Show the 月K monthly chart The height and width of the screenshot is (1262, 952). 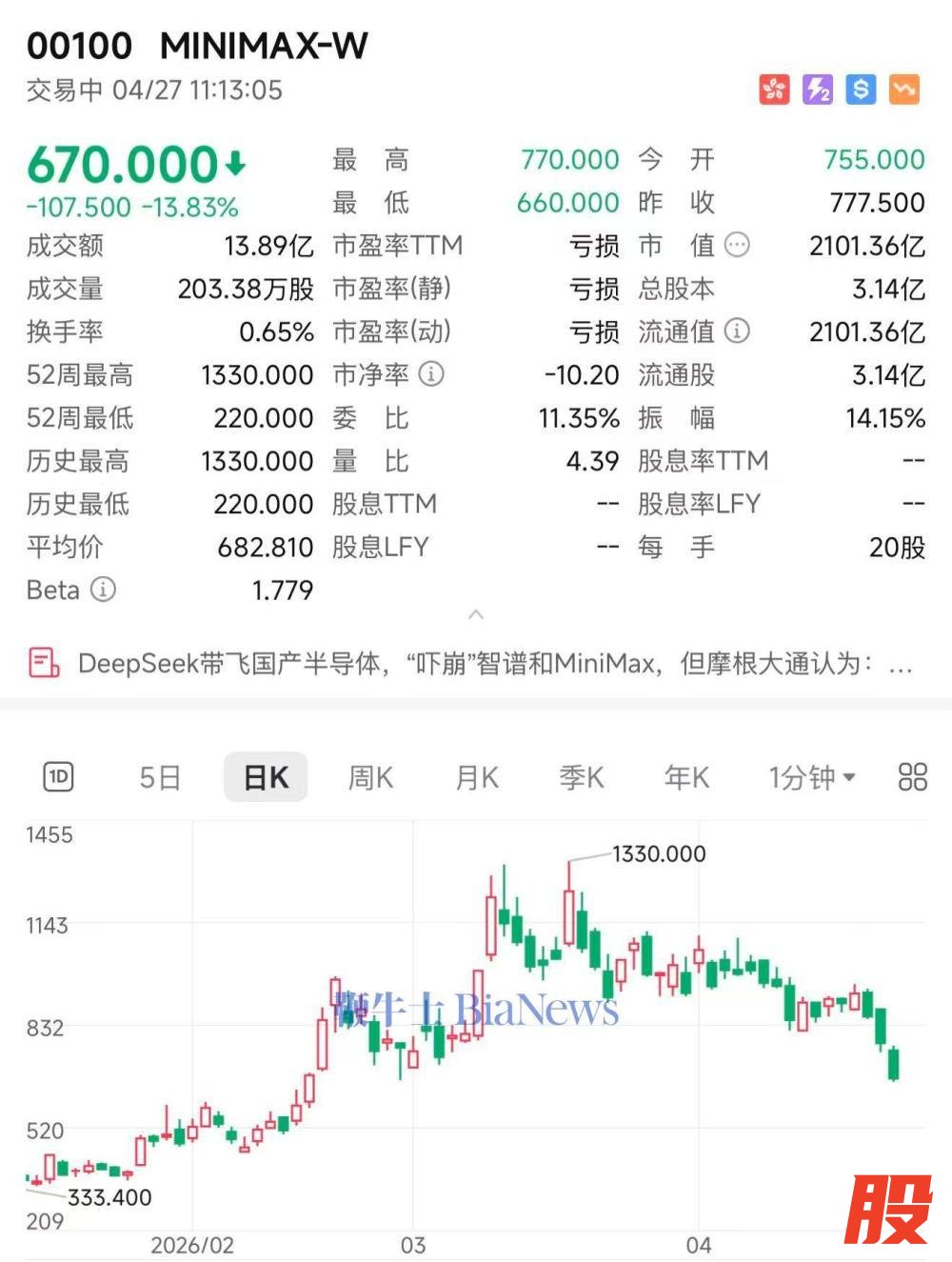point(477,777)
